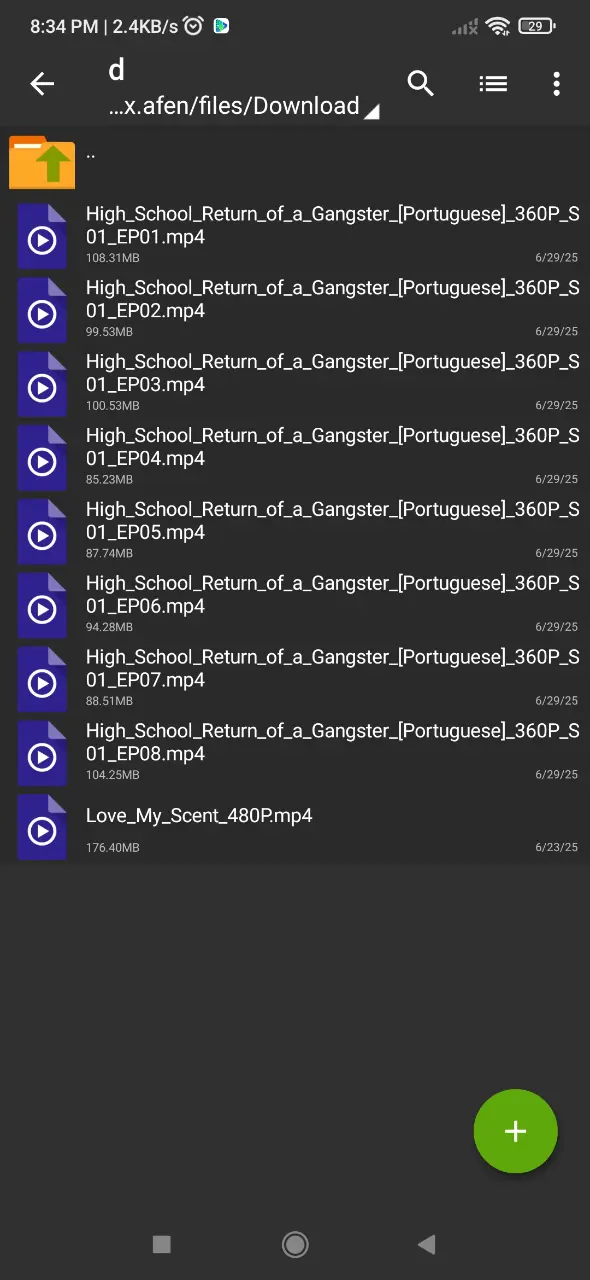
Task: Open the three-dot overflow menu
Action: 556,84
